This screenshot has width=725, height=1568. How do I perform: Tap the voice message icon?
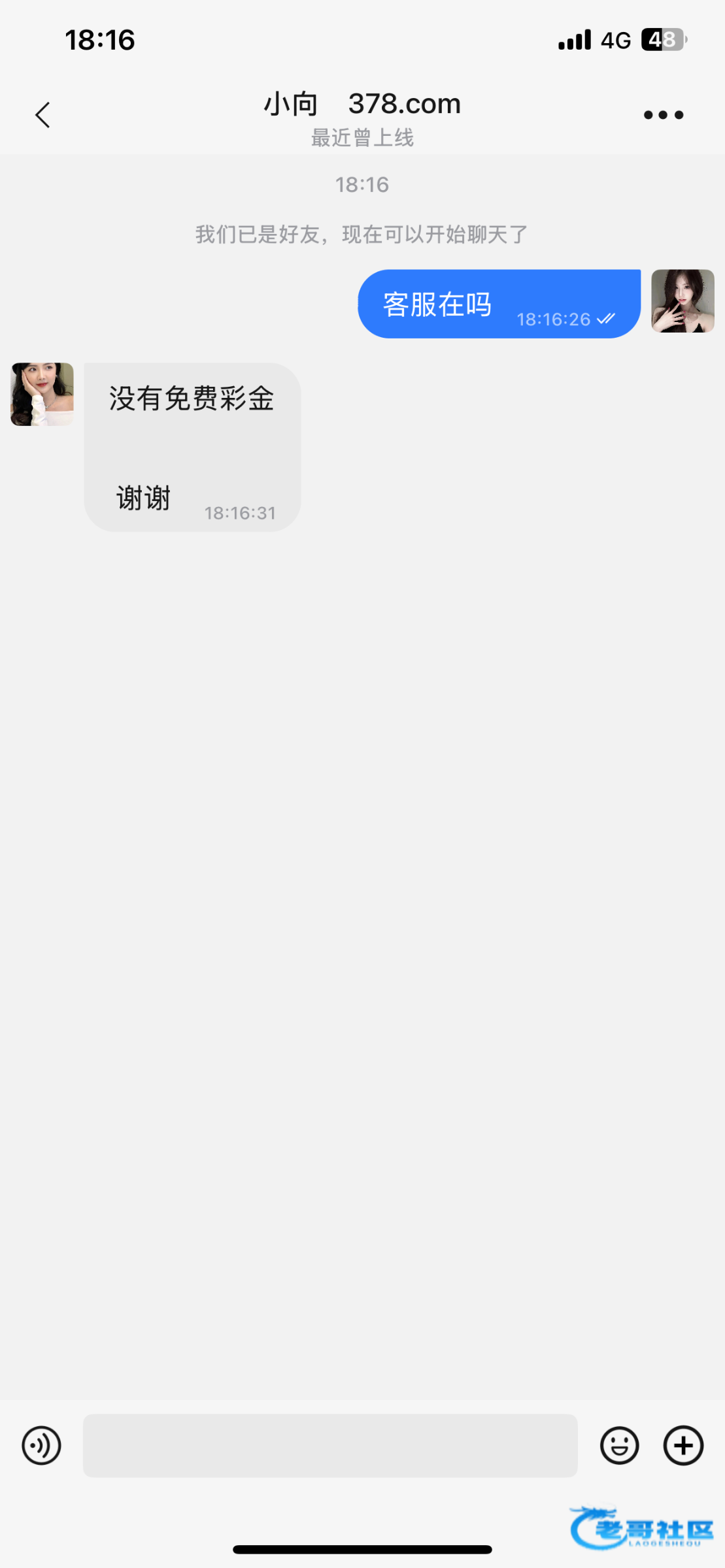click(x=41, y=1445)
